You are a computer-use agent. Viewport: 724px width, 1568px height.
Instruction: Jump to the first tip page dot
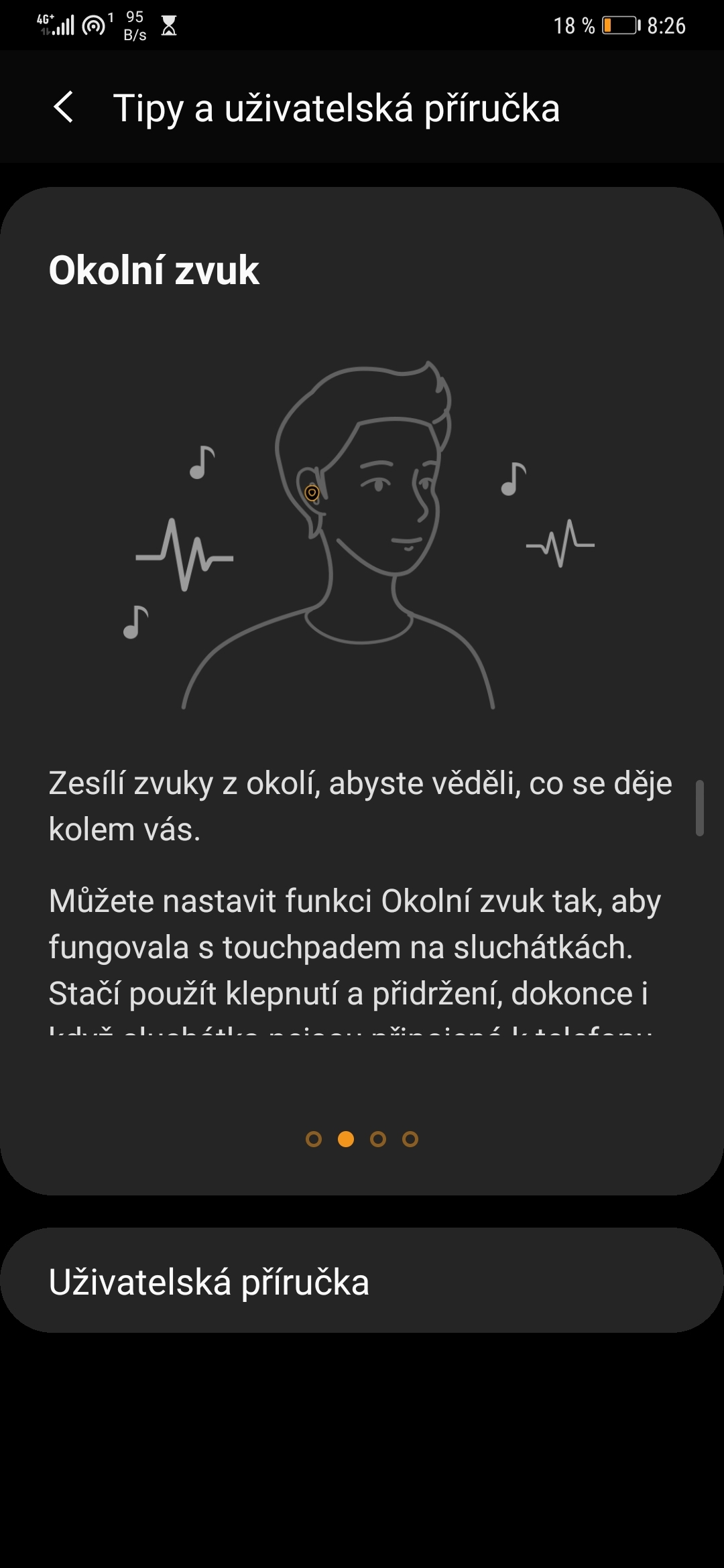[x=313, y=1139]
